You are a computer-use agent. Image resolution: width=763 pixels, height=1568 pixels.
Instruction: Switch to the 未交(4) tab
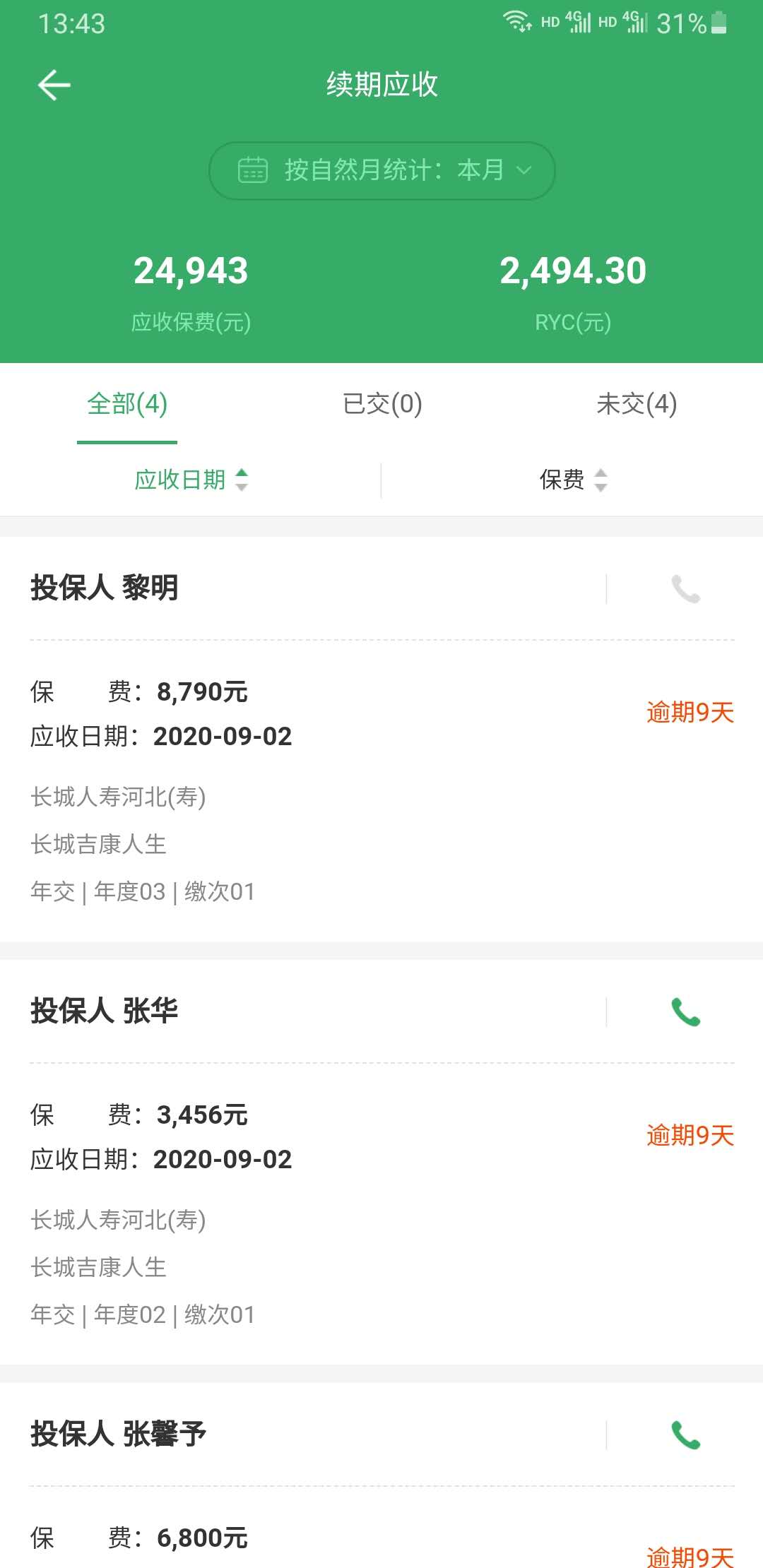[x=637, y=405]
